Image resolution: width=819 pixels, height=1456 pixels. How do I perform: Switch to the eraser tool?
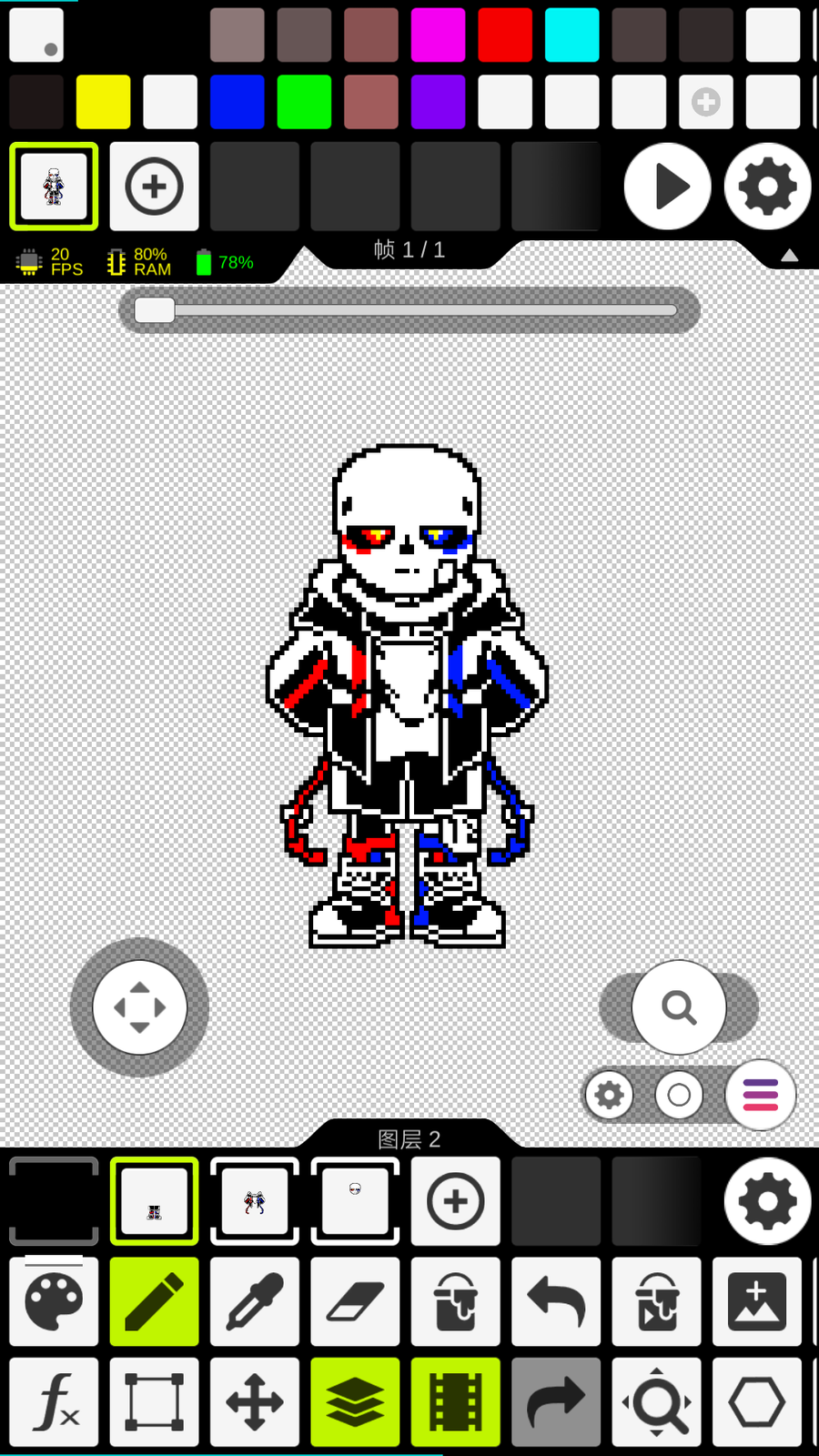355,1301
